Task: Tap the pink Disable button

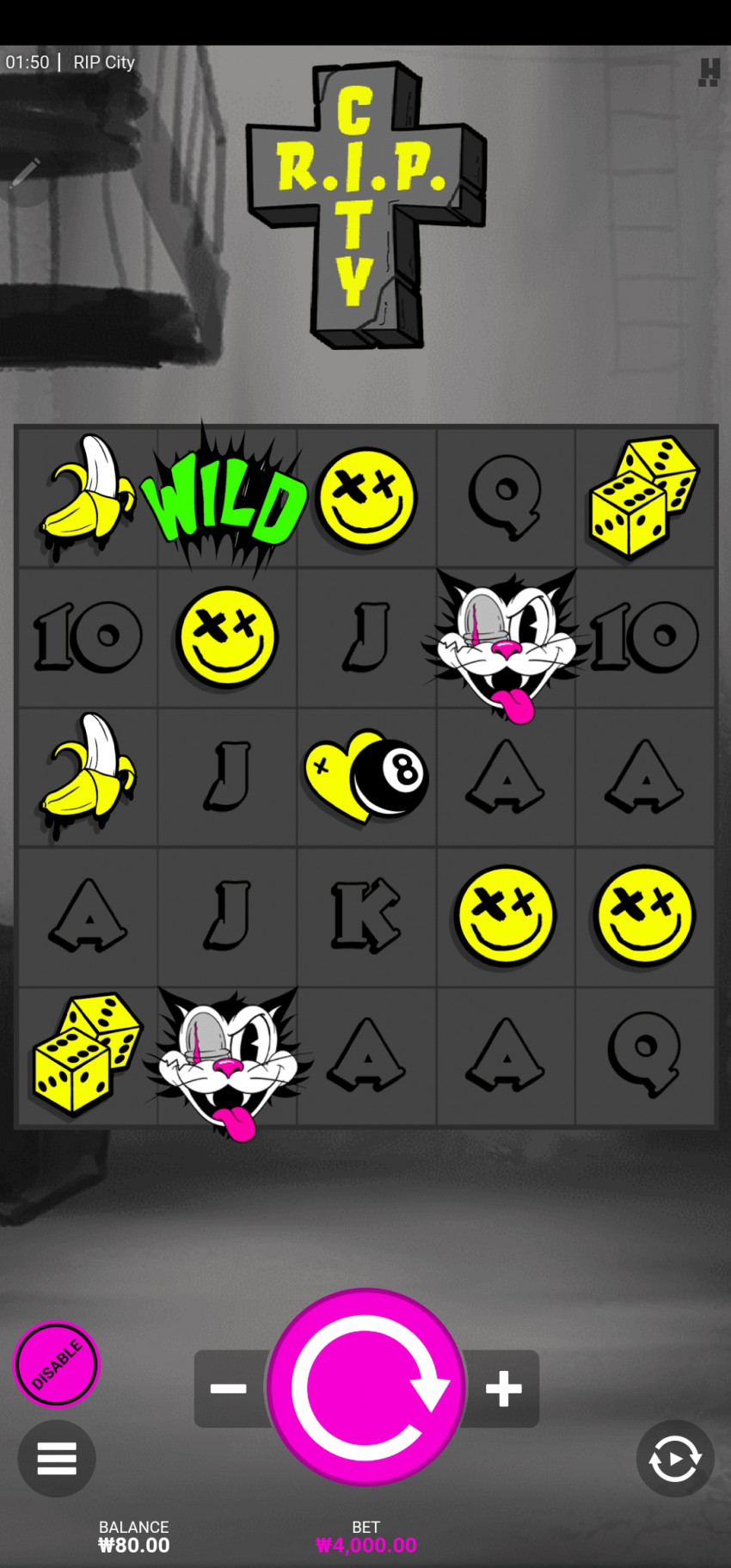Action: 57,1364
